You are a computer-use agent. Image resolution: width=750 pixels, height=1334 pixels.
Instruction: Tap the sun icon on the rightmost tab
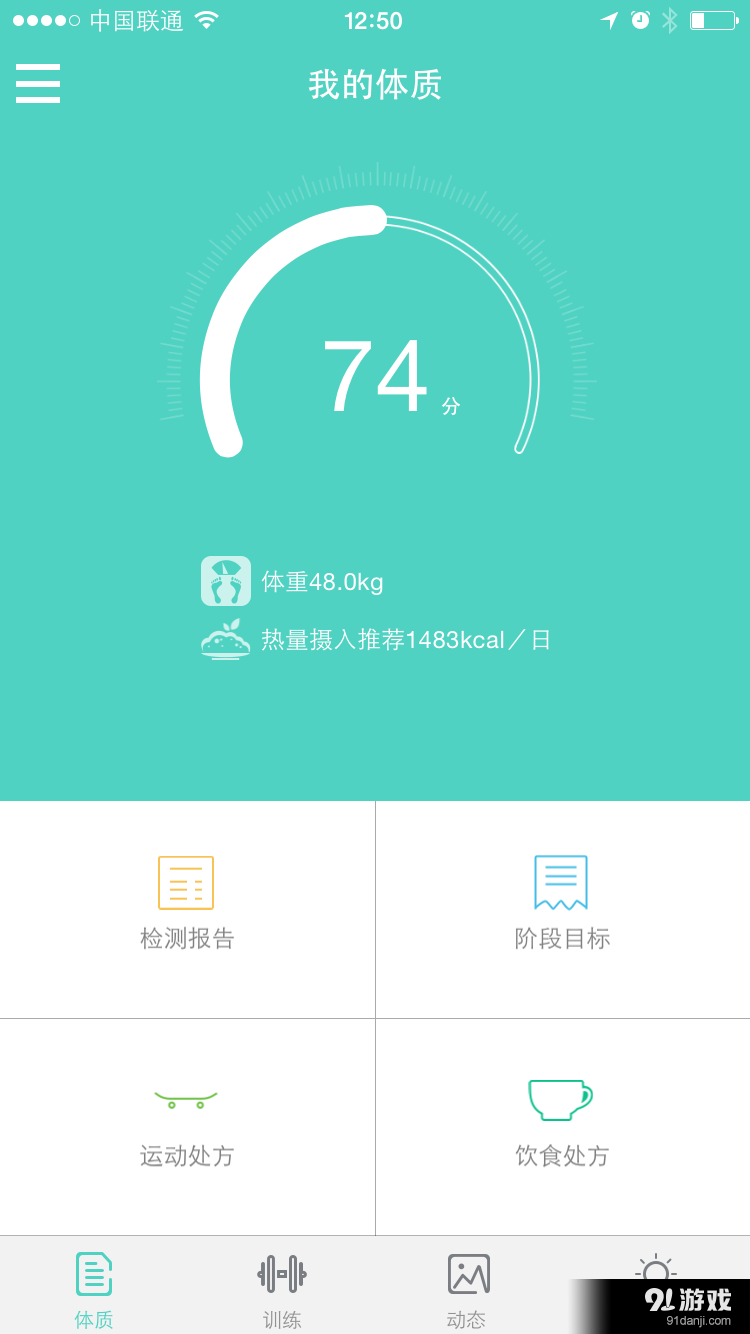[x=655, y=1273]
